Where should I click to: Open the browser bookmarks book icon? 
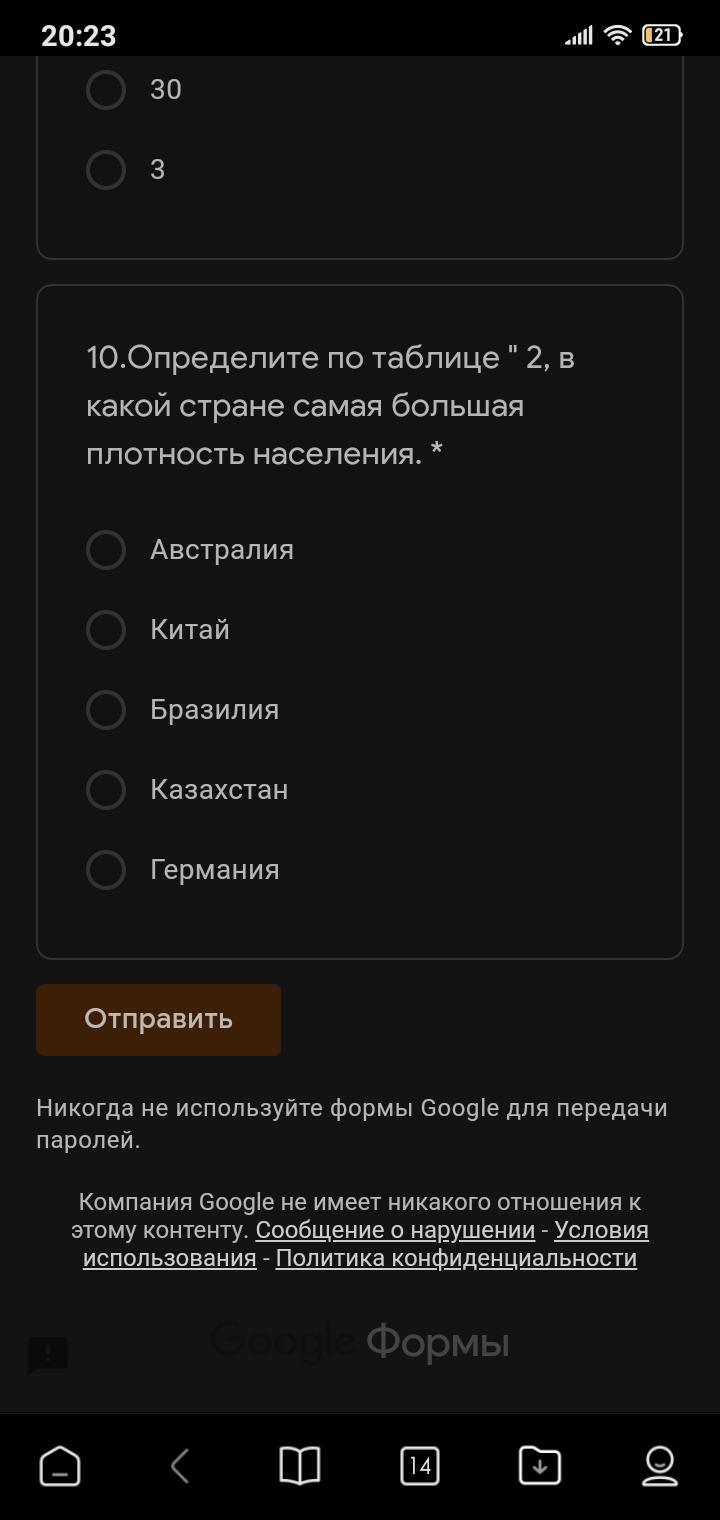300,1467
